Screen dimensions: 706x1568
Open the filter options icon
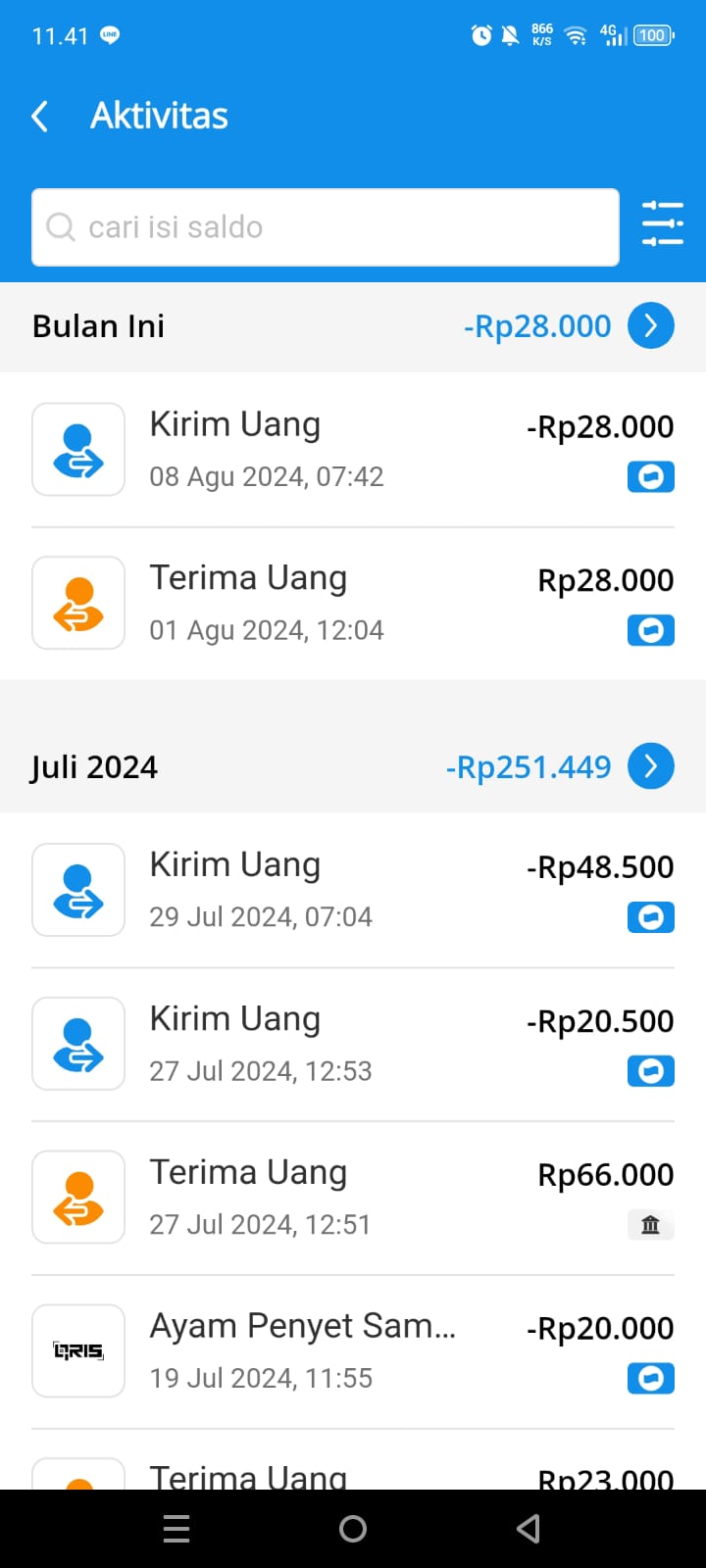(663, 223)
